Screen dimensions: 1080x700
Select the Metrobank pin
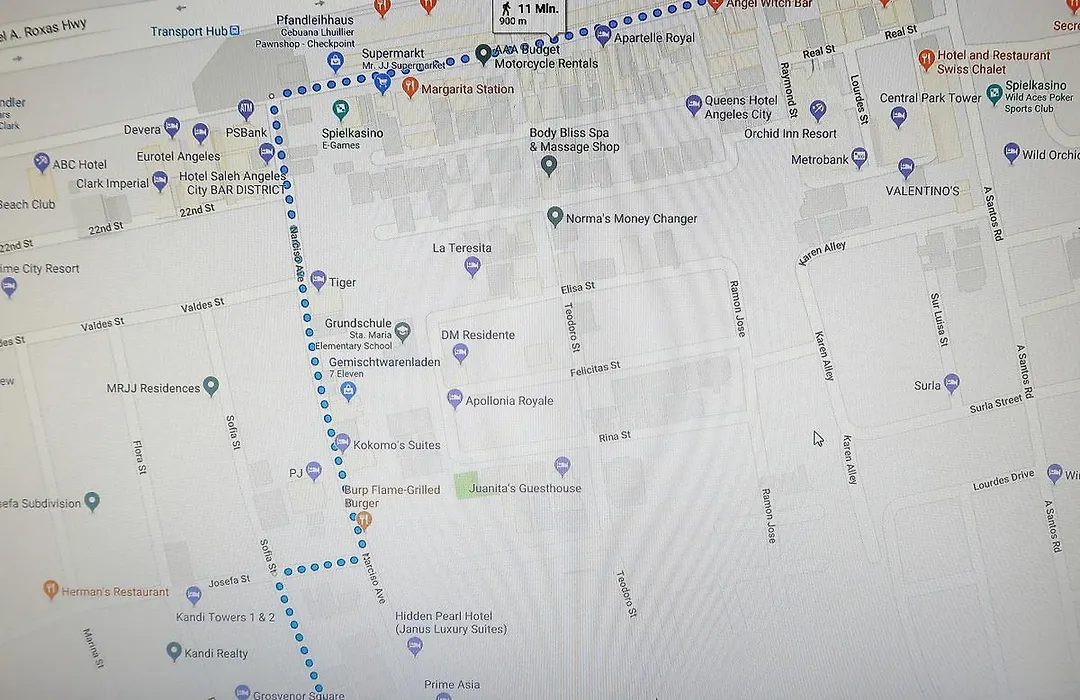[x=859, y=157]
